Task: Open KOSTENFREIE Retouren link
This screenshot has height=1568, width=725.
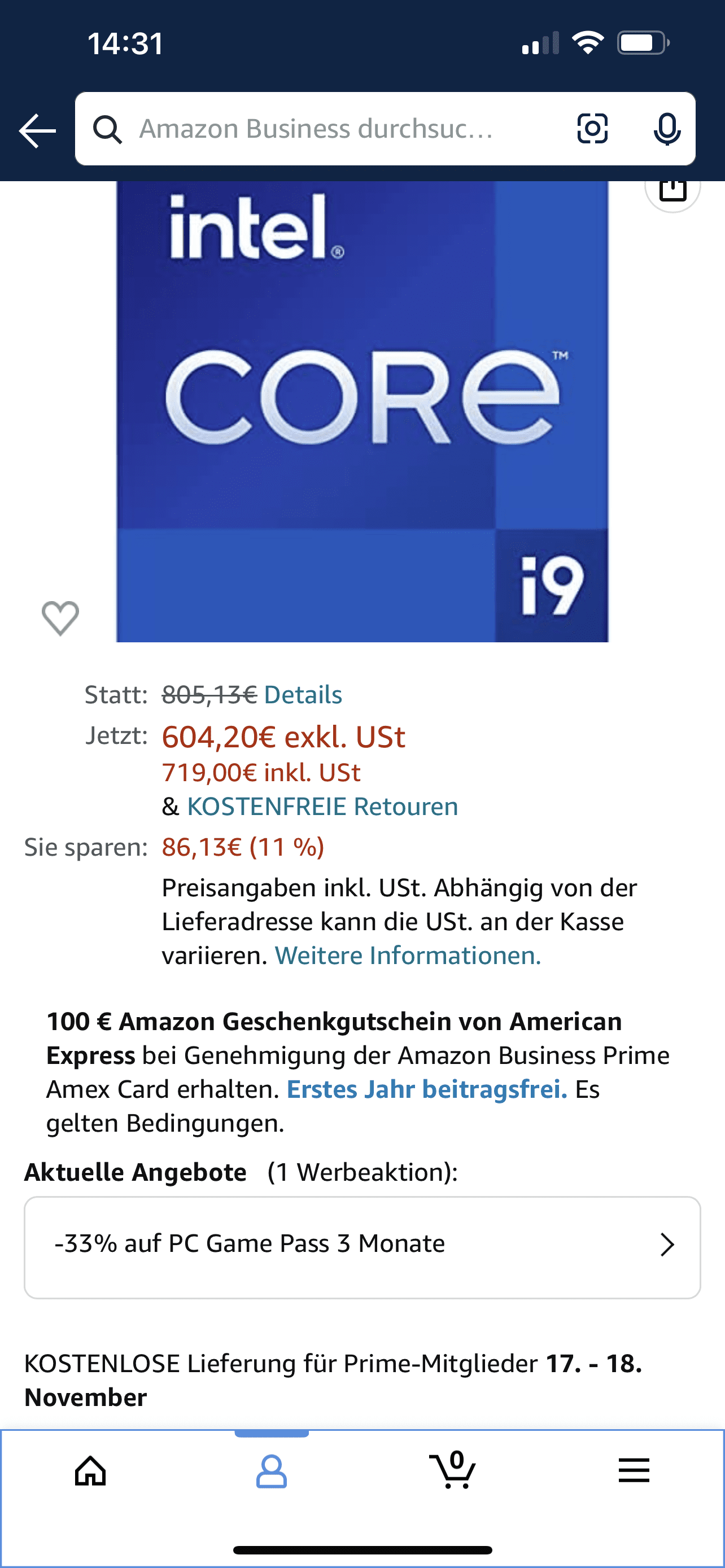Action: tap(322, 807)
